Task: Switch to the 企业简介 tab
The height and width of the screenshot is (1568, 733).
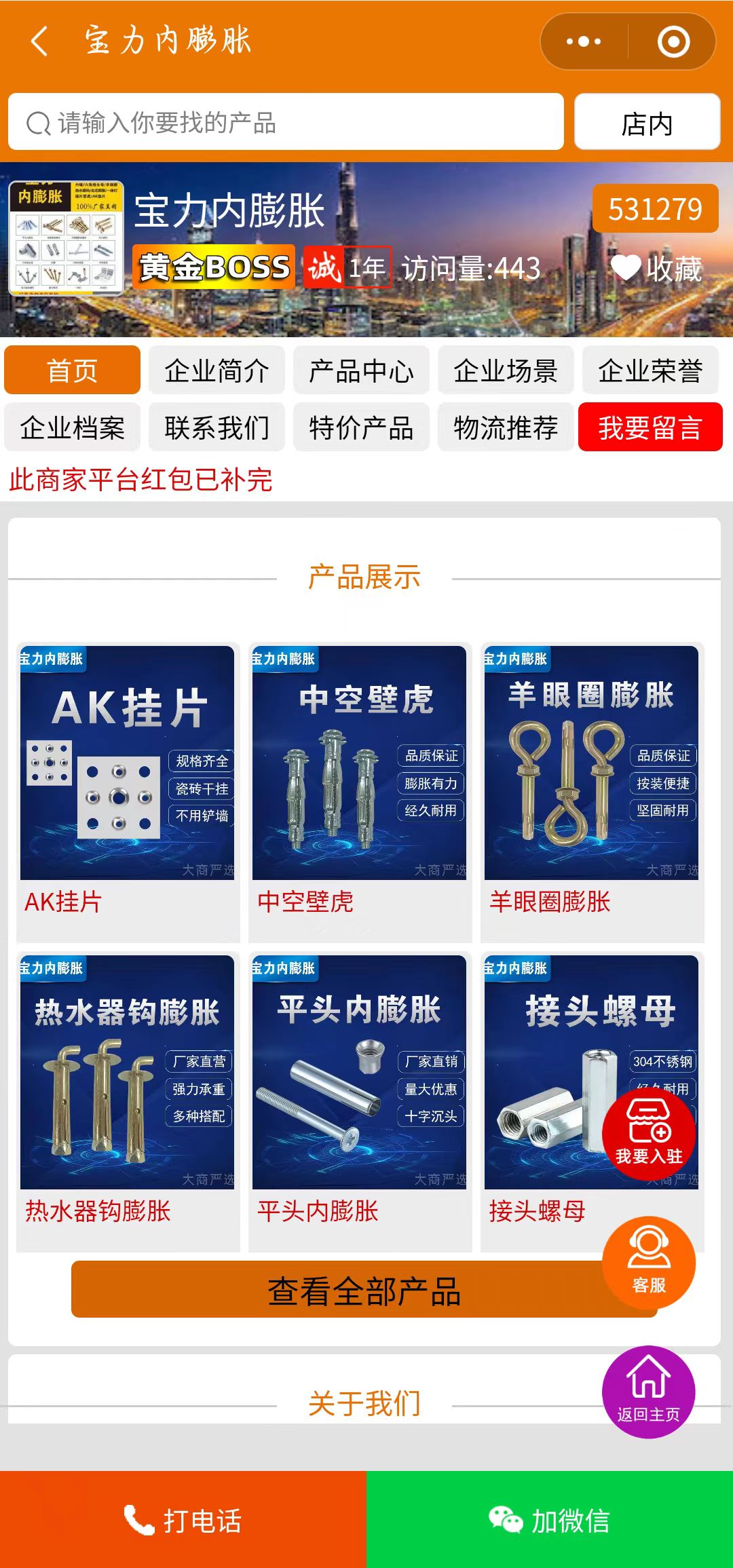Action: (x=217, y=370)
